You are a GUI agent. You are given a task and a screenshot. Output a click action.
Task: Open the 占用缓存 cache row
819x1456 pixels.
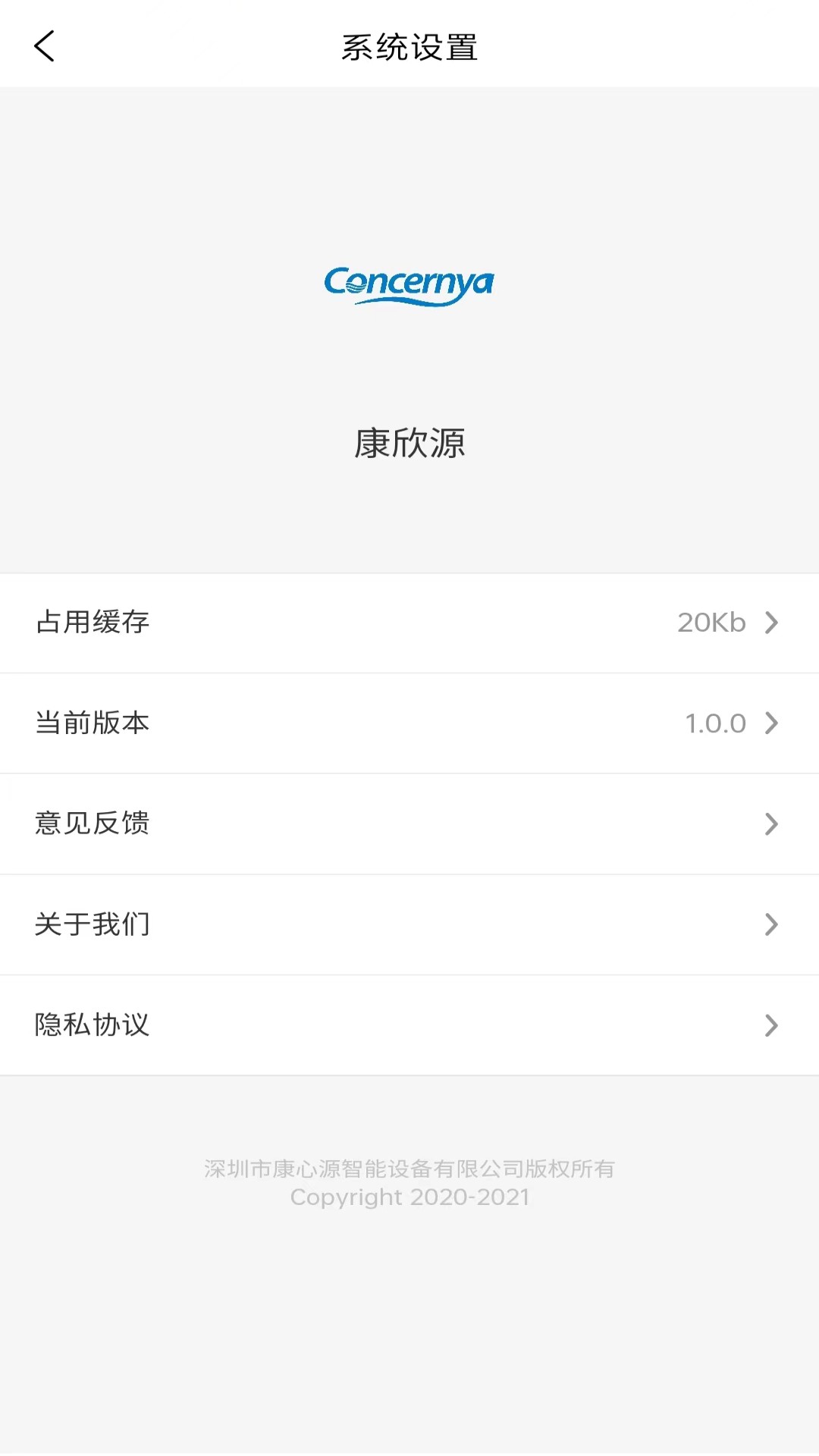point(303,623)
